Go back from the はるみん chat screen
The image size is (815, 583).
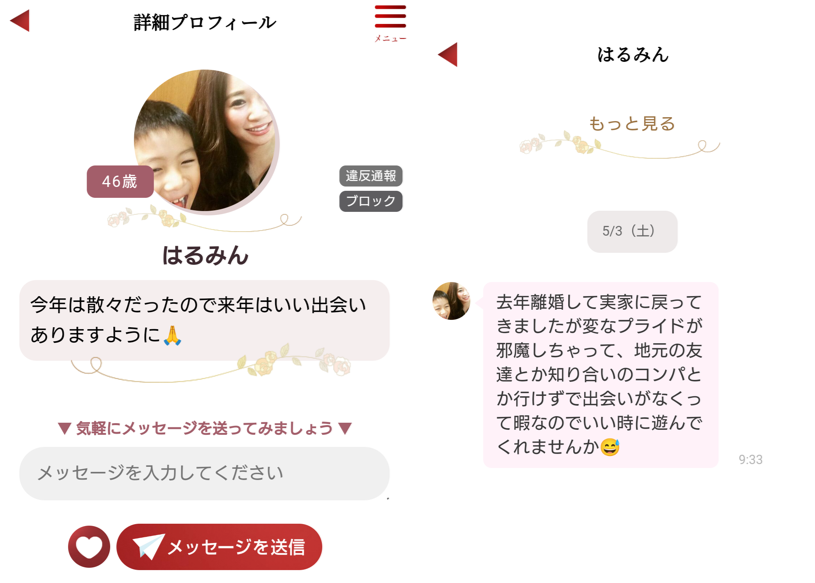[x=448, y=55]
